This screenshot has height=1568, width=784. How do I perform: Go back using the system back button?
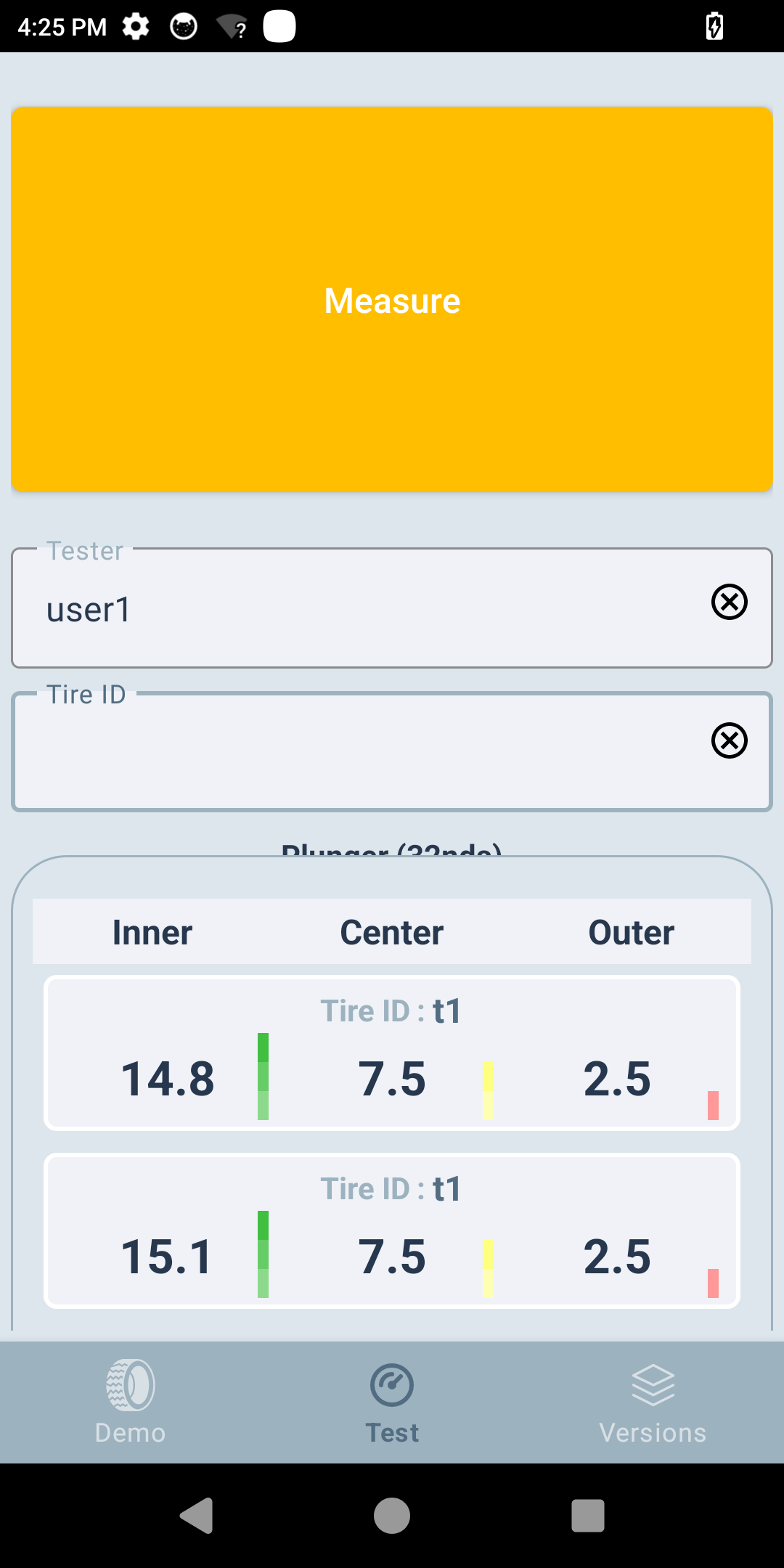[x=196, y=1516]
